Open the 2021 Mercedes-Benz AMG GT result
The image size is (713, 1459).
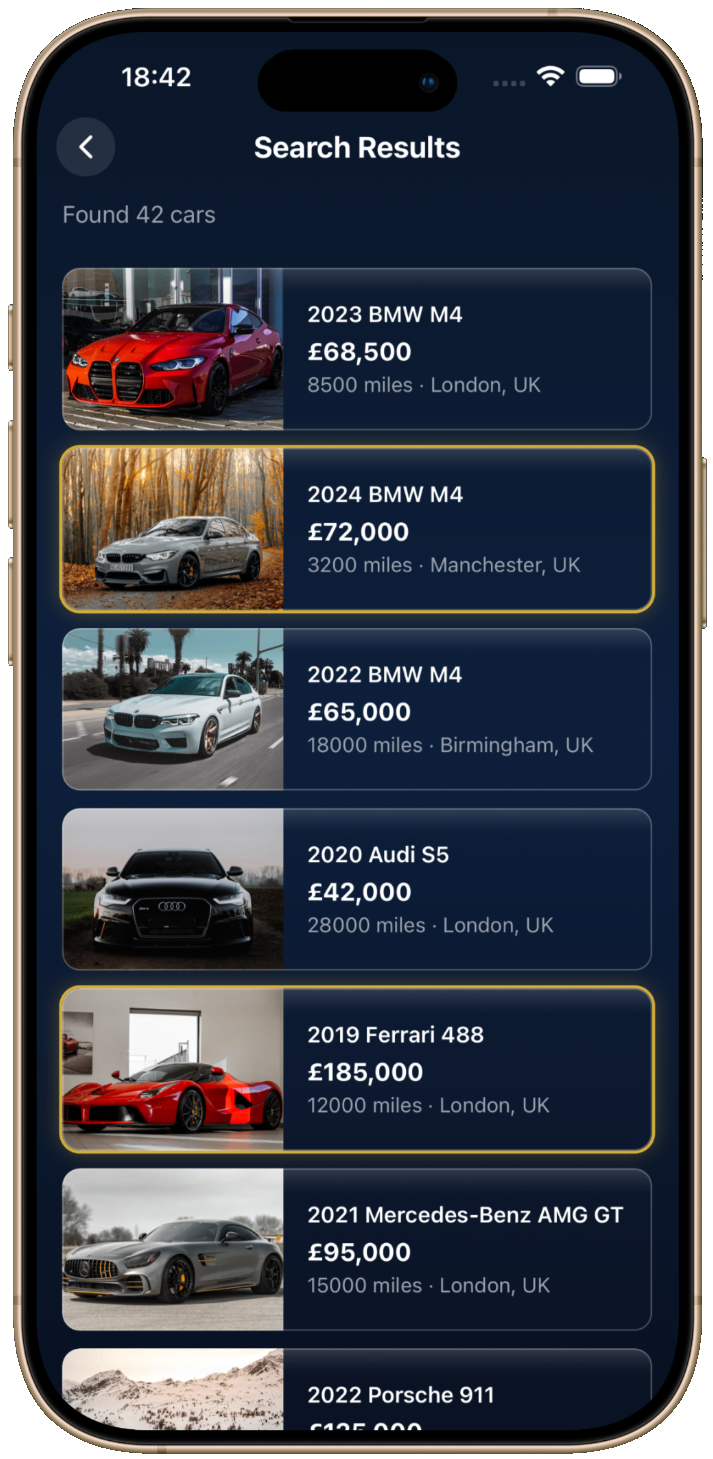357,1249
